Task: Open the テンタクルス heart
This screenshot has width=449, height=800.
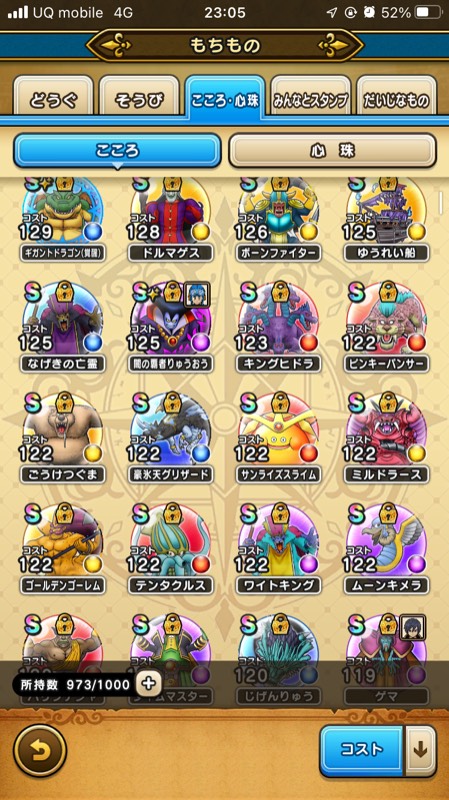Action: (170, 548)
